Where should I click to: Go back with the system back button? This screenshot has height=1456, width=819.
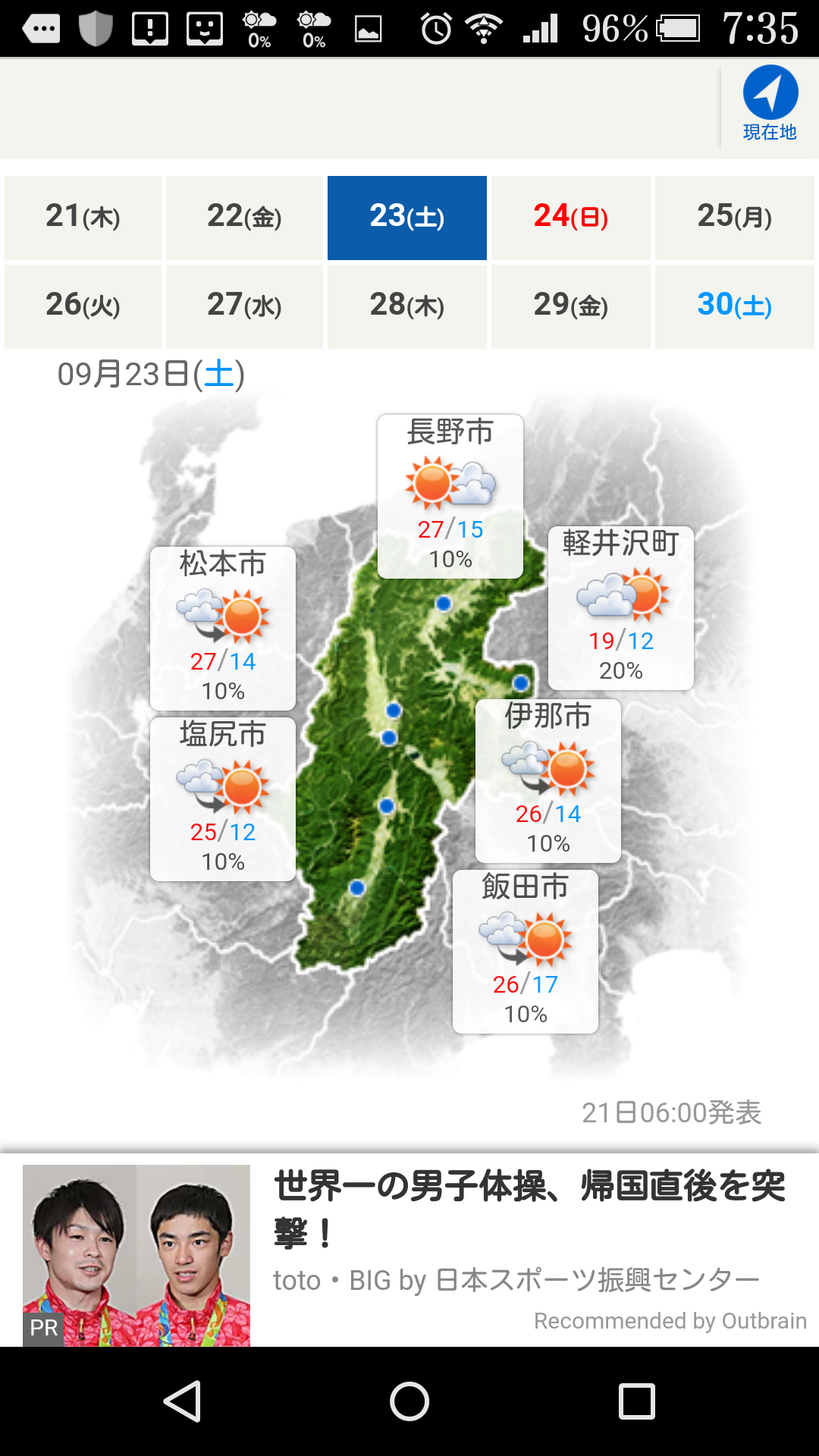(x=182, y=1401)
